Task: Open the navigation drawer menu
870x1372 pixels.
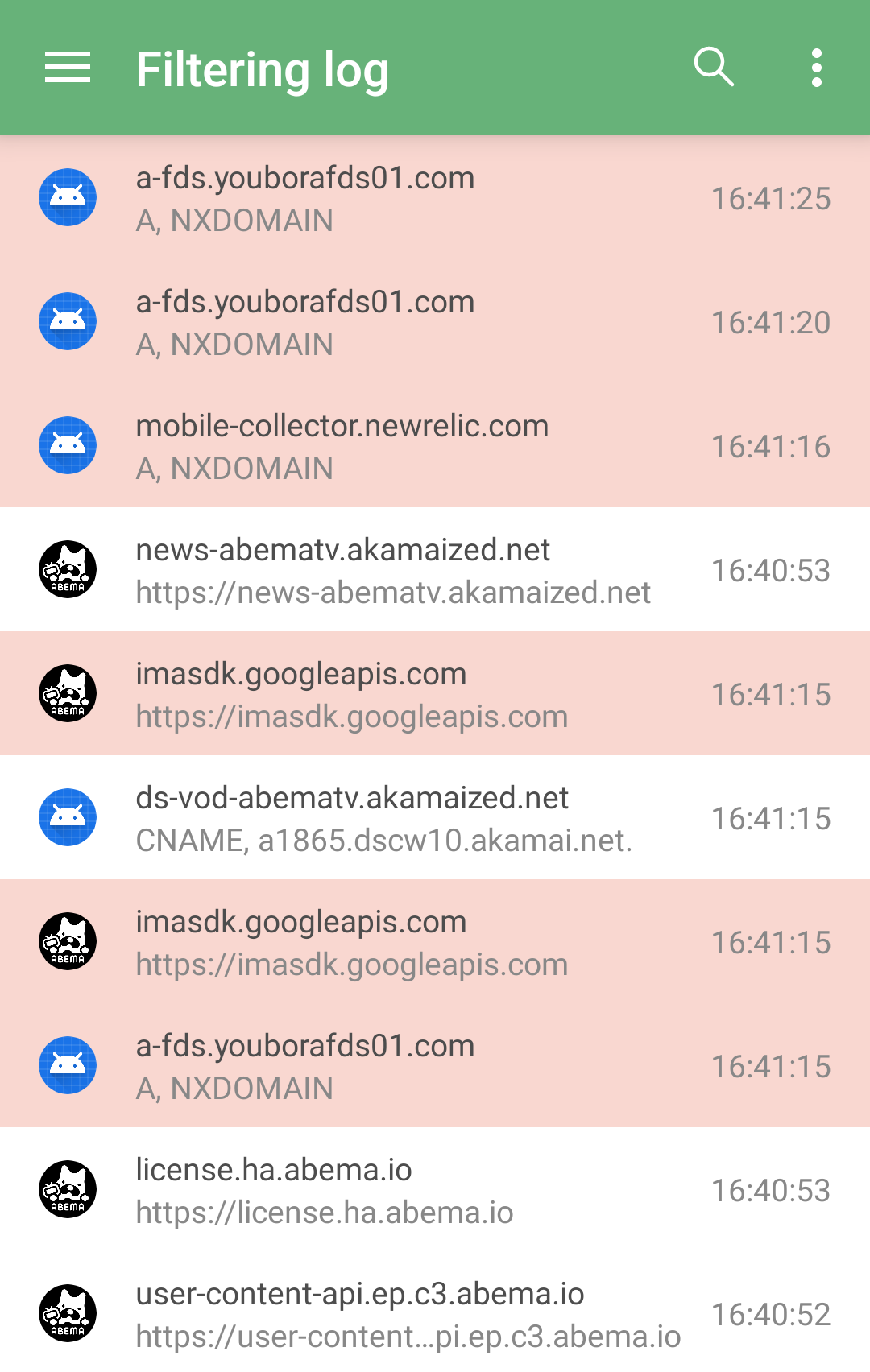Action: pyautogui.click(x=68, y=68)
